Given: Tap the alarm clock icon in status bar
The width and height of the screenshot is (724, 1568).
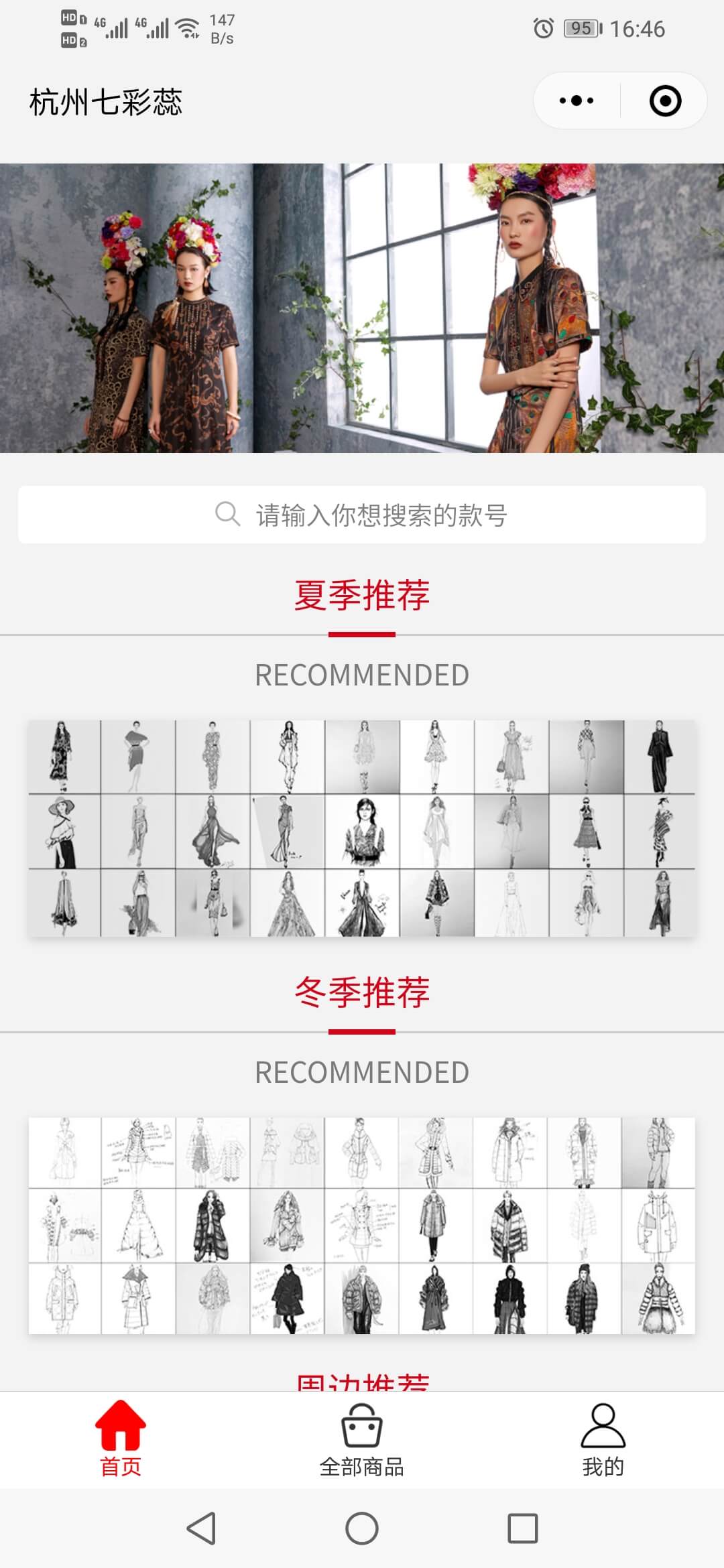Looking at the screenshot, I should [542, 28].
